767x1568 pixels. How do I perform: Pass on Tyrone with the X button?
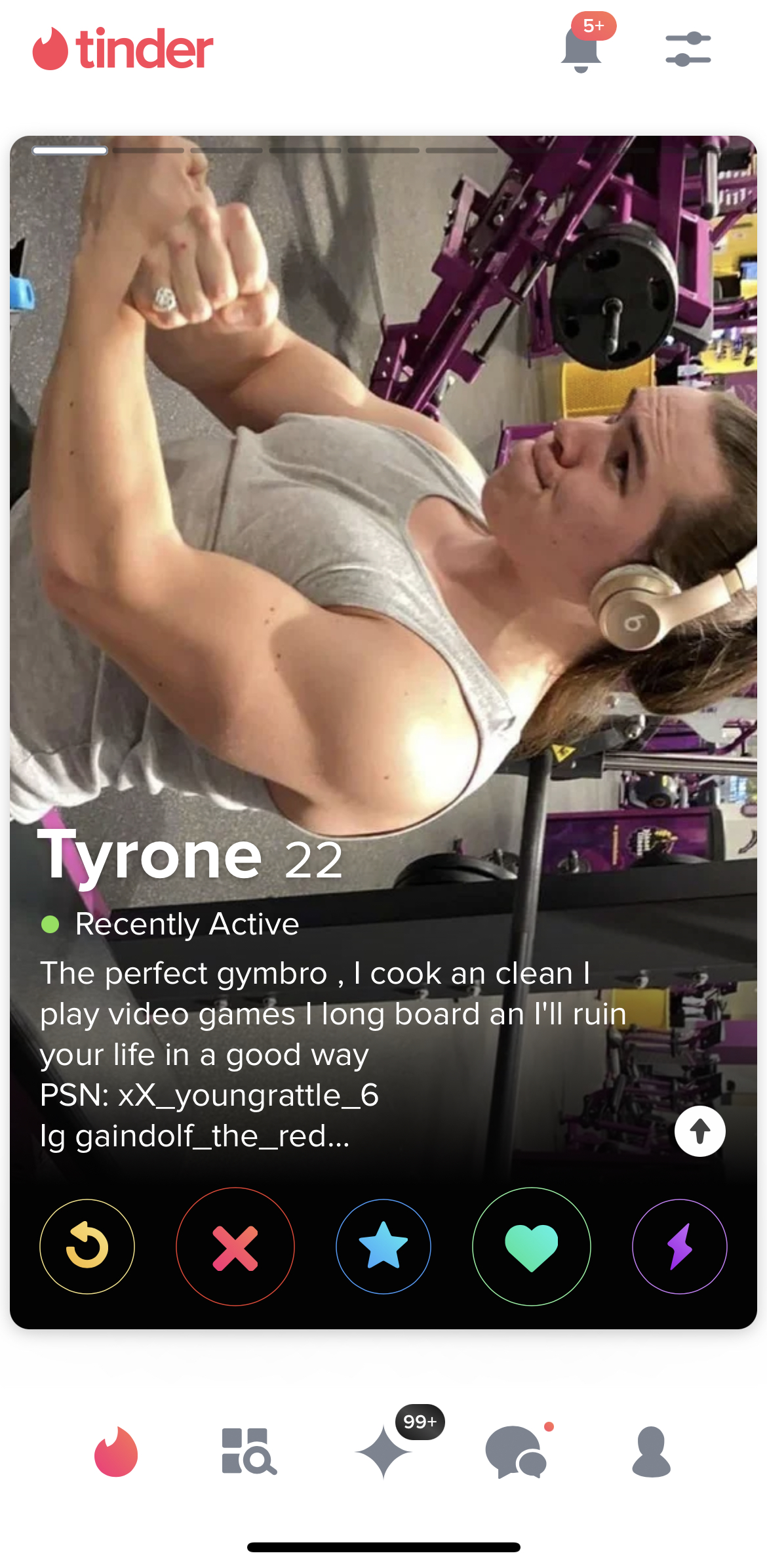[235, 1246]
